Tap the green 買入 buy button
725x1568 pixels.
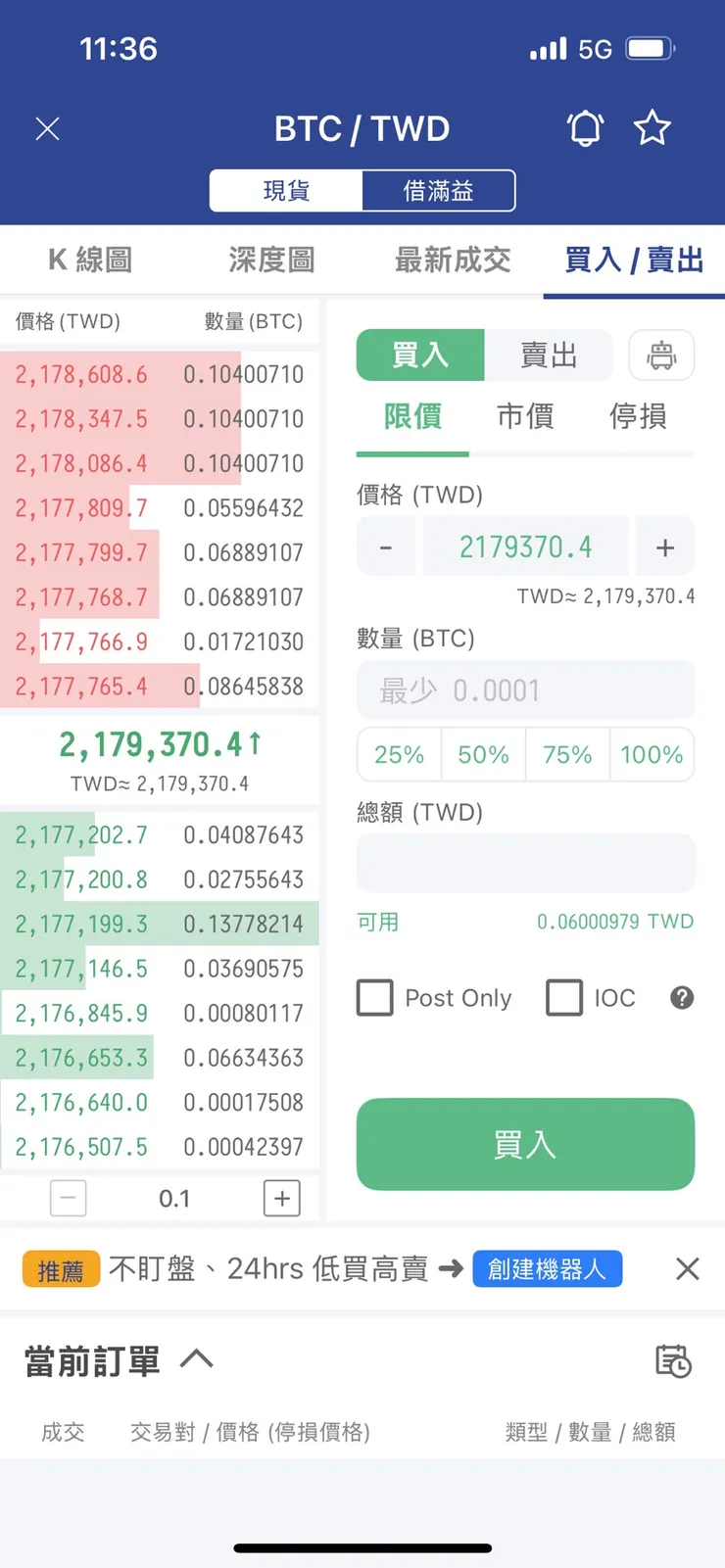(x=525, y=1144)
